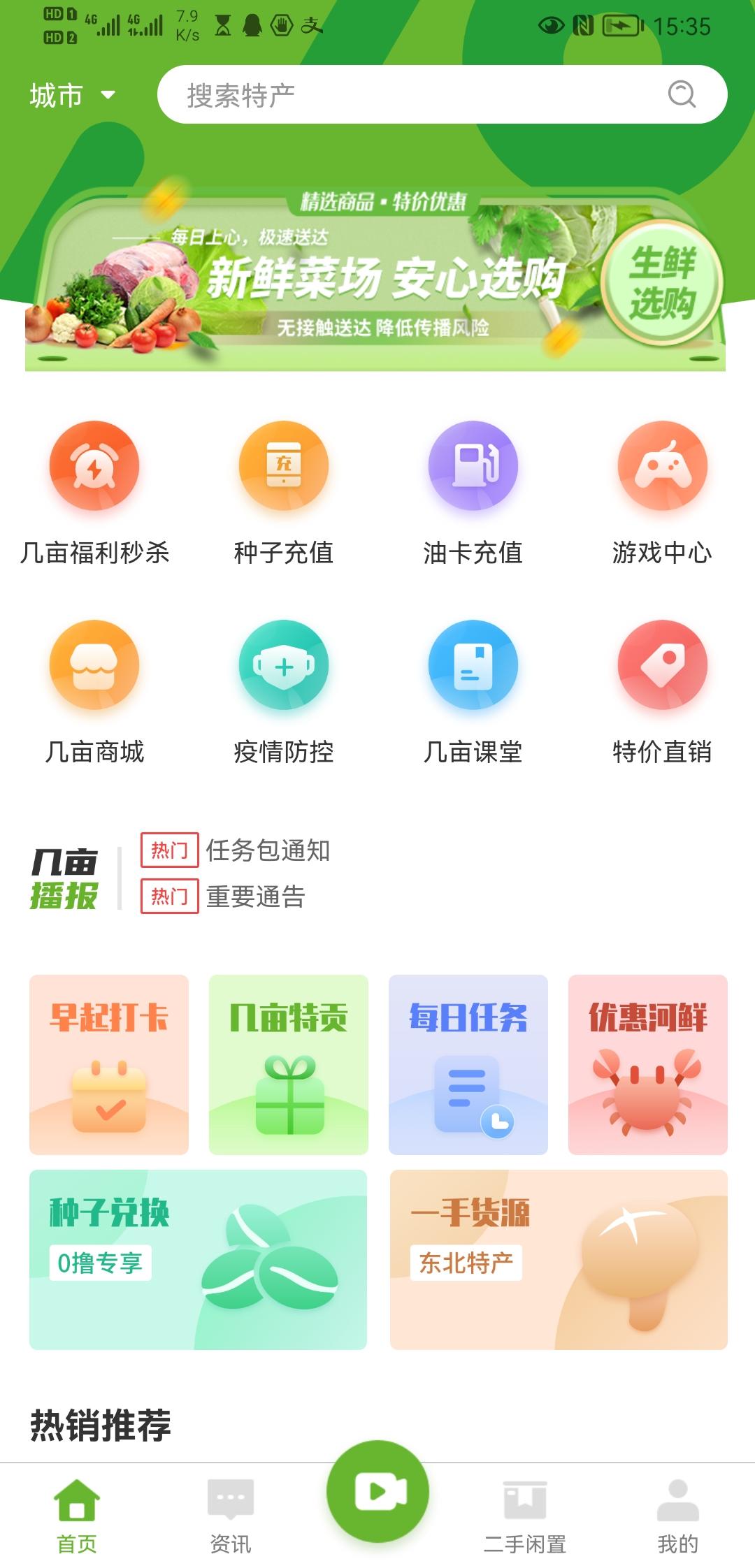Image resolution: width=755 pixels, height=1568 pixels.
Task: Open the 一手货源 东北特产 card
Action: 559,1259
